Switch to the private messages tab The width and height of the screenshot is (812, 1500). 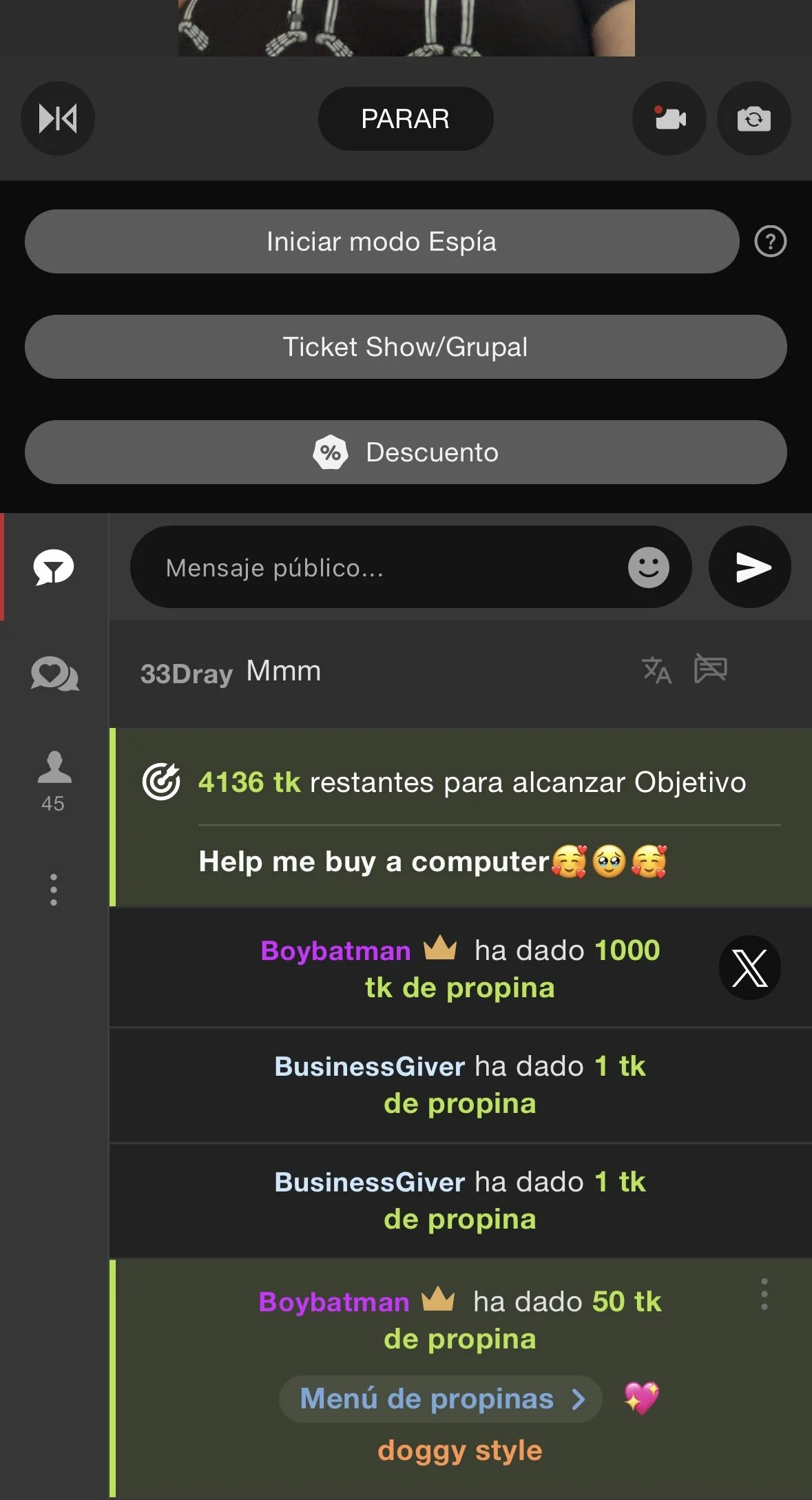[55, 674]
